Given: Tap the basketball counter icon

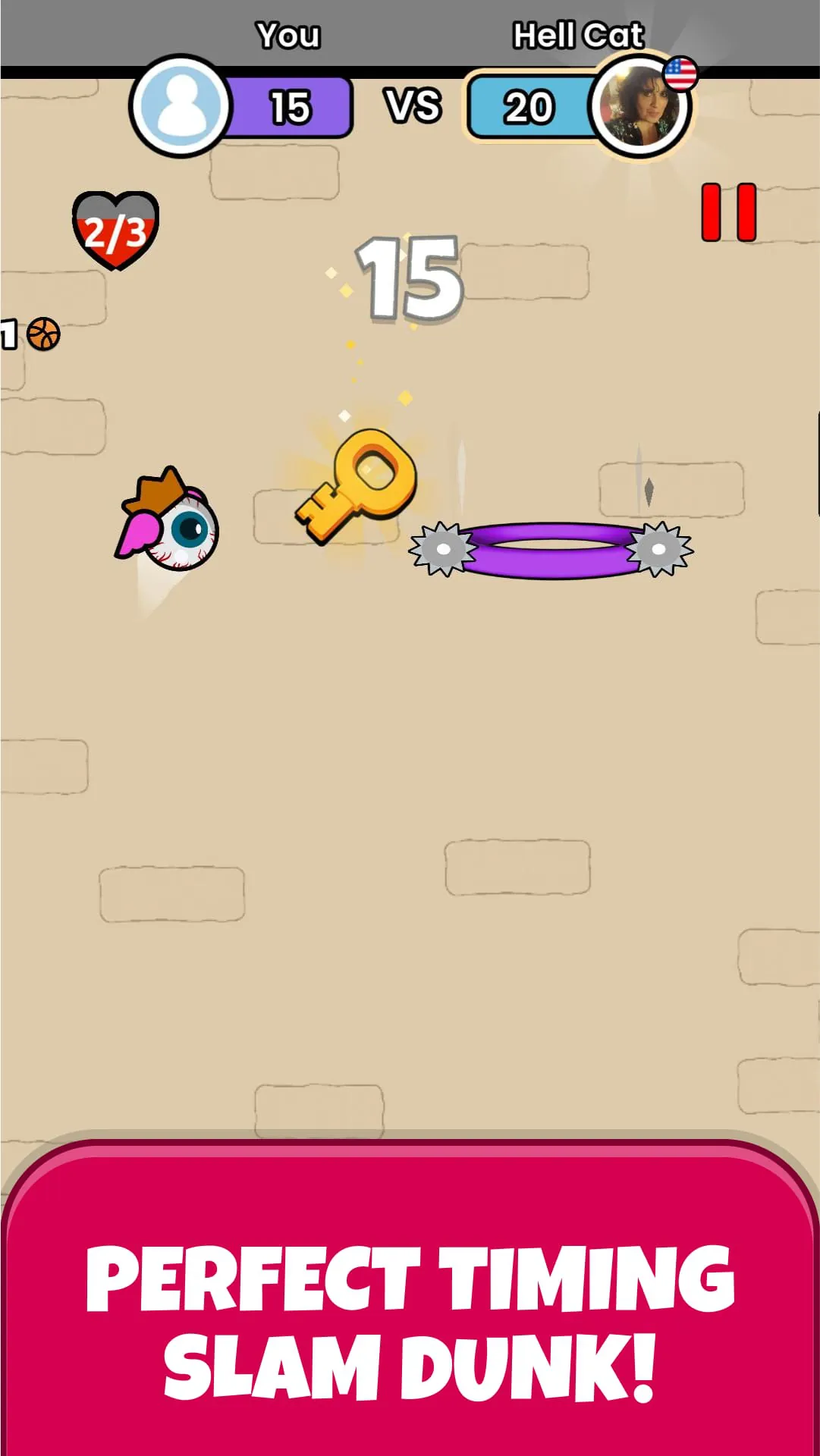Looking at the screenshot, I should tap(43, 334).
